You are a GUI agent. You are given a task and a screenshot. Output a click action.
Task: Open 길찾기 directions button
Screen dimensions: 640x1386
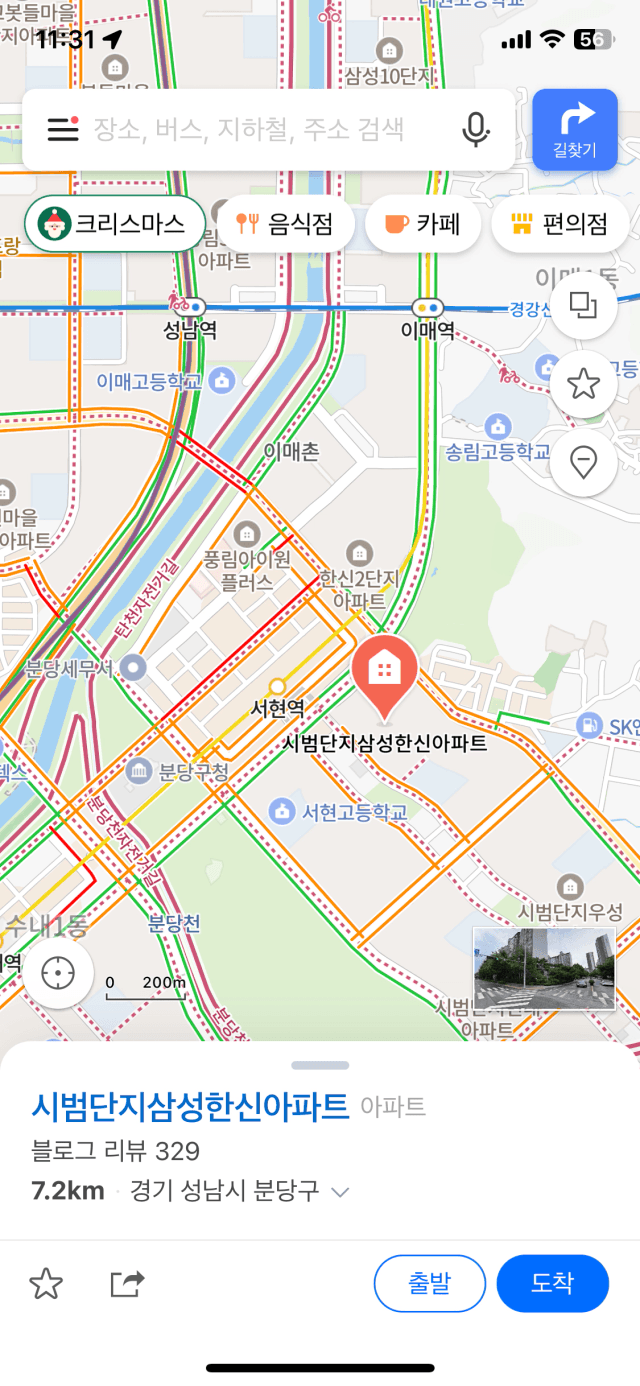click(x=575, y=130)
